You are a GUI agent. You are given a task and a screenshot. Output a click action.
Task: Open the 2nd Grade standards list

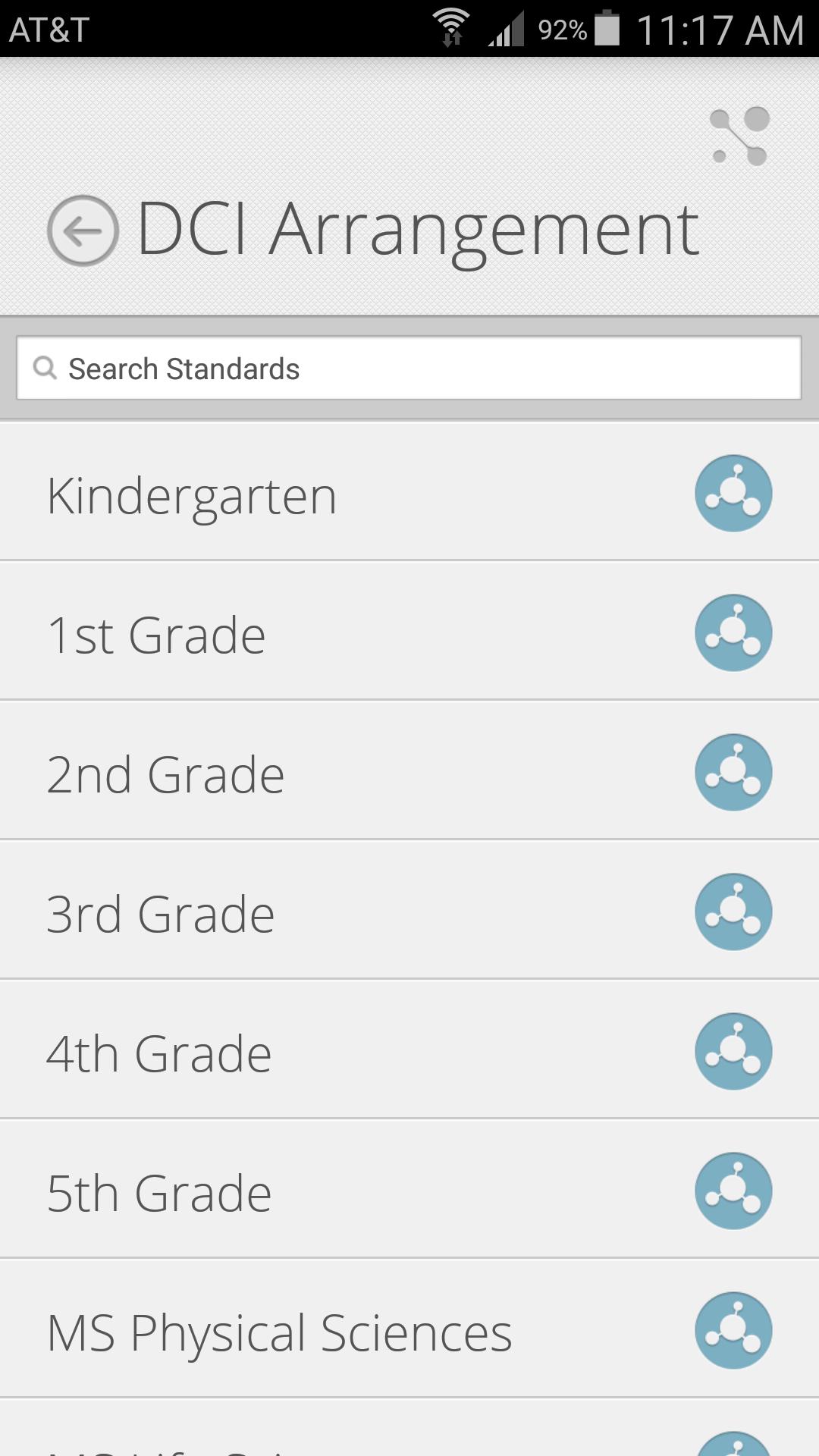click(303, 771)
